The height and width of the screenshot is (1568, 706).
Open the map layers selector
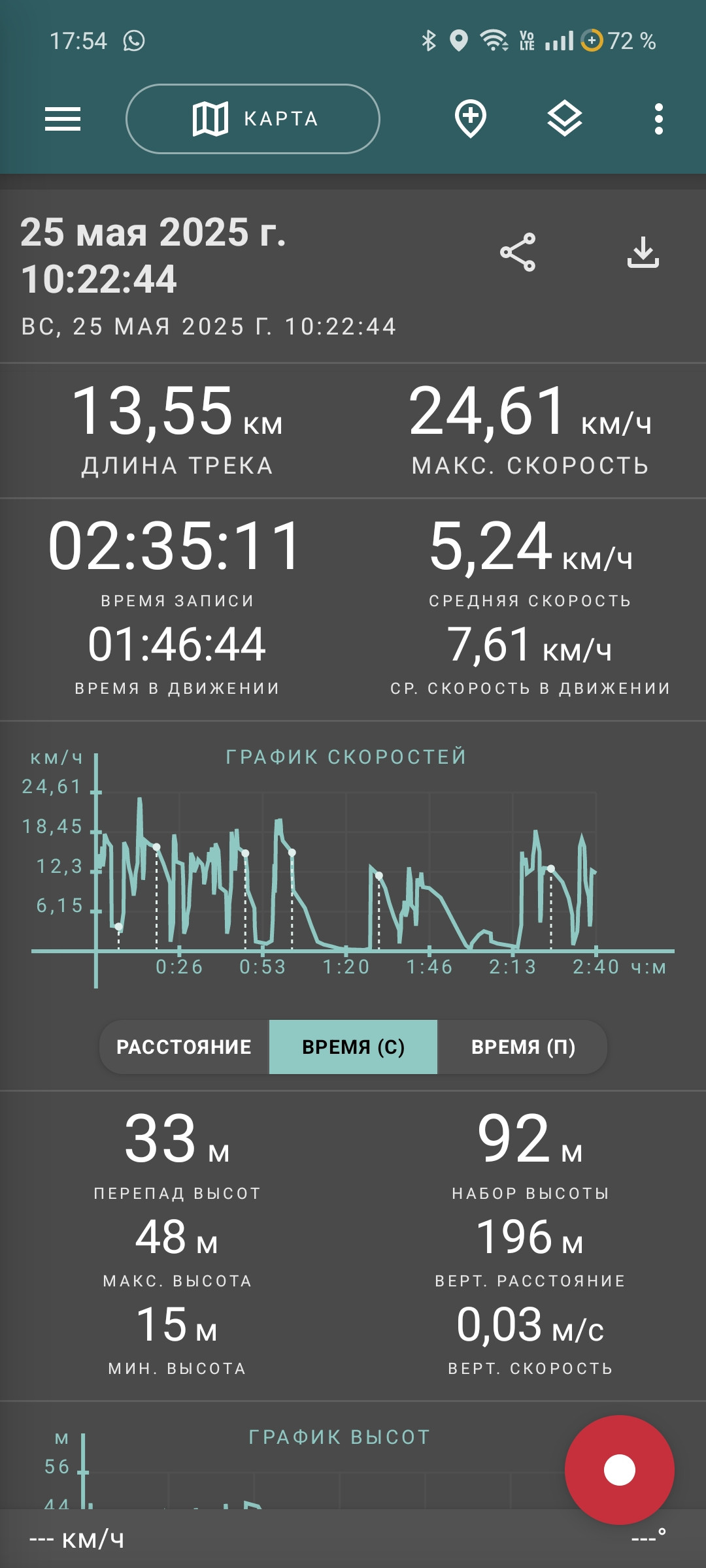pyautogui.click(x=565, y=119)
